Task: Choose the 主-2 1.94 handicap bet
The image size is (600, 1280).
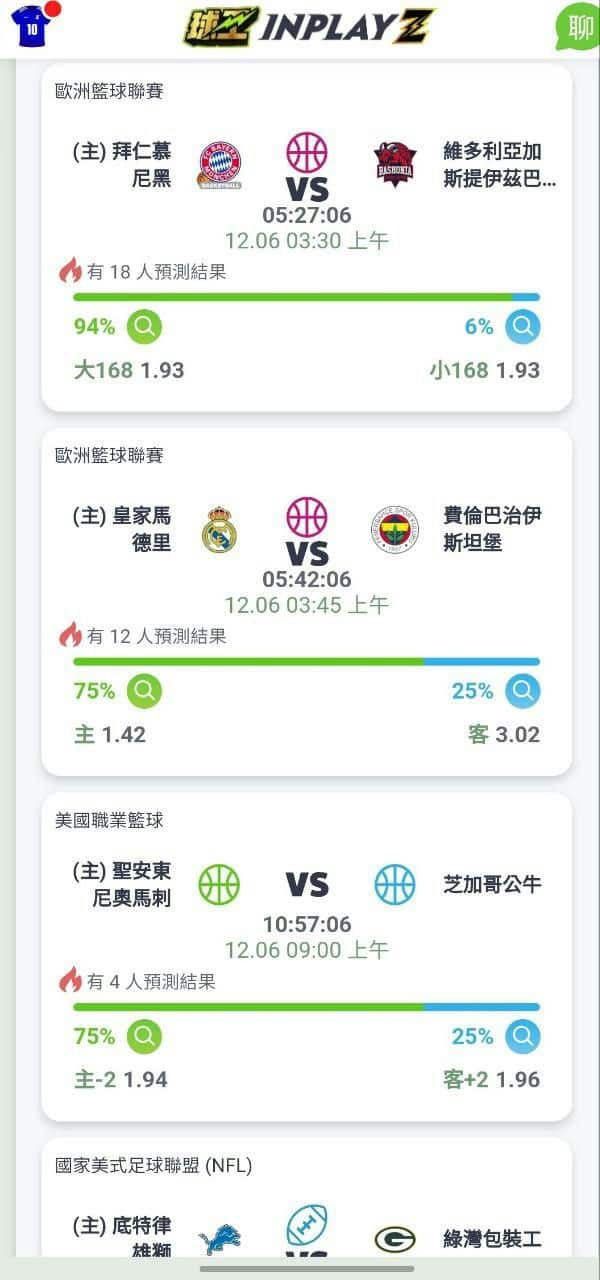Action: tap(121, 1080)
